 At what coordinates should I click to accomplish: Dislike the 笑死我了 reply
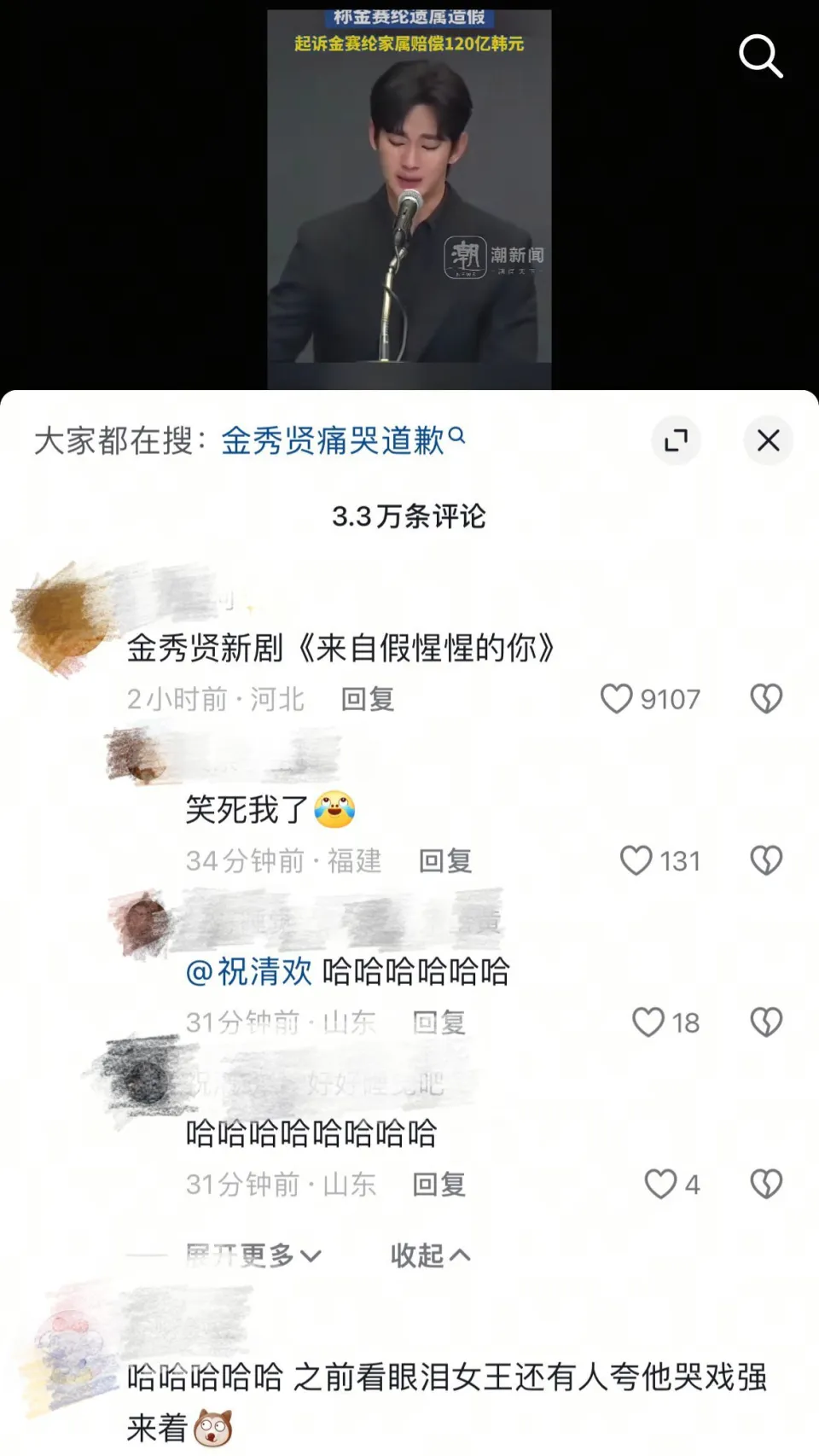[765, 860]
